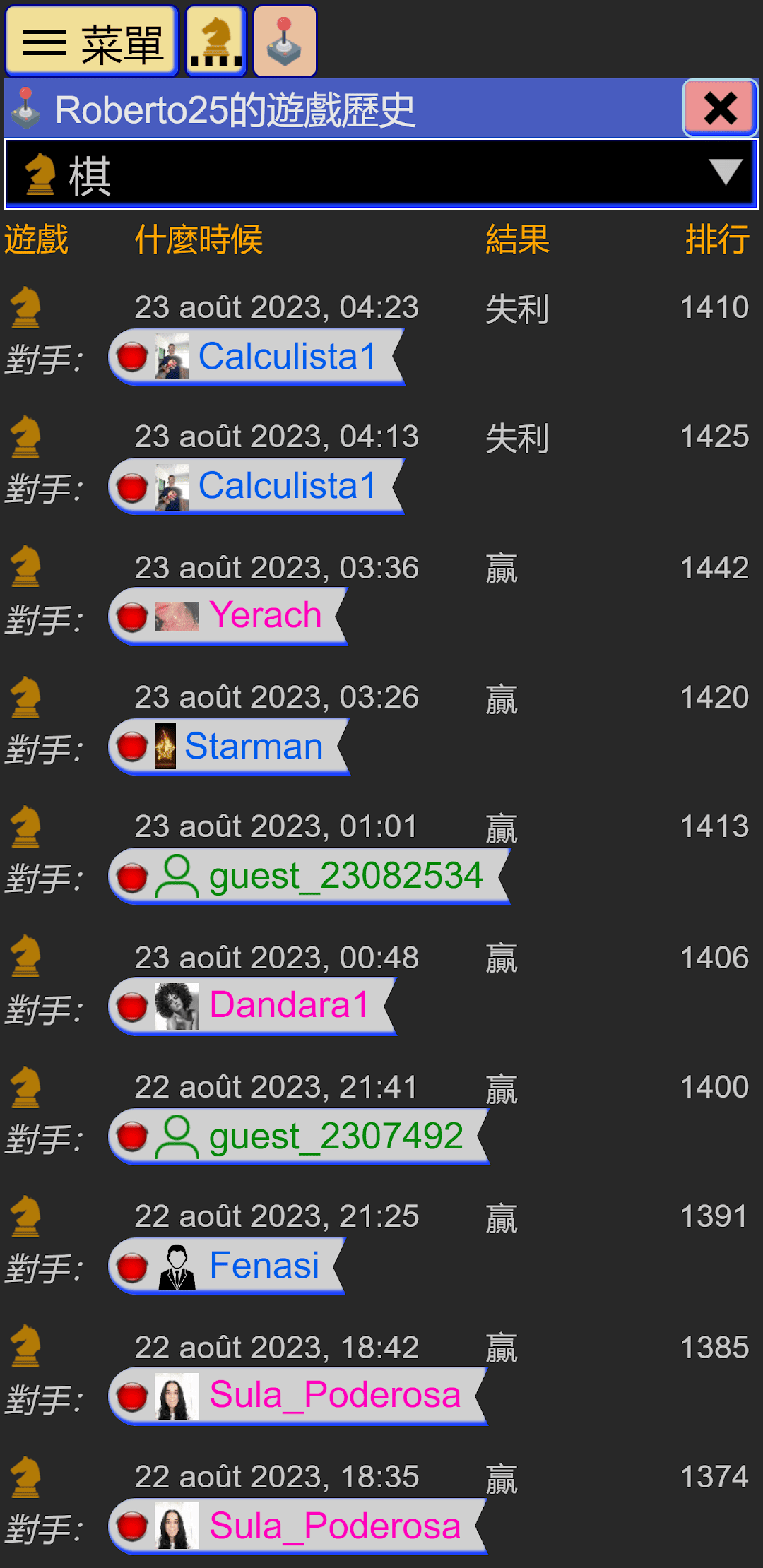Open opponent guest_23082534
Image resolution: width=763 pixels, height=1568 pixels.
click(309, 877)
